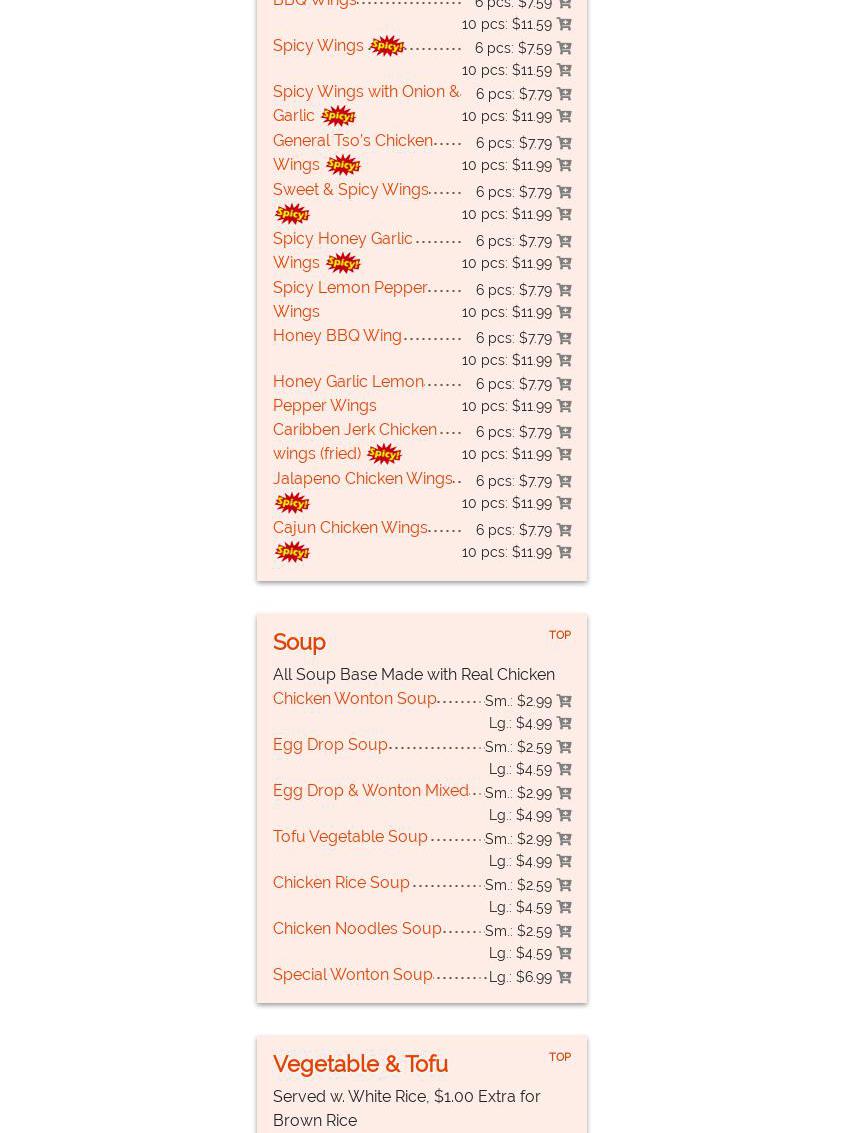
Task: Add small Chicken Rice Soup to cart
Action: 564,885
